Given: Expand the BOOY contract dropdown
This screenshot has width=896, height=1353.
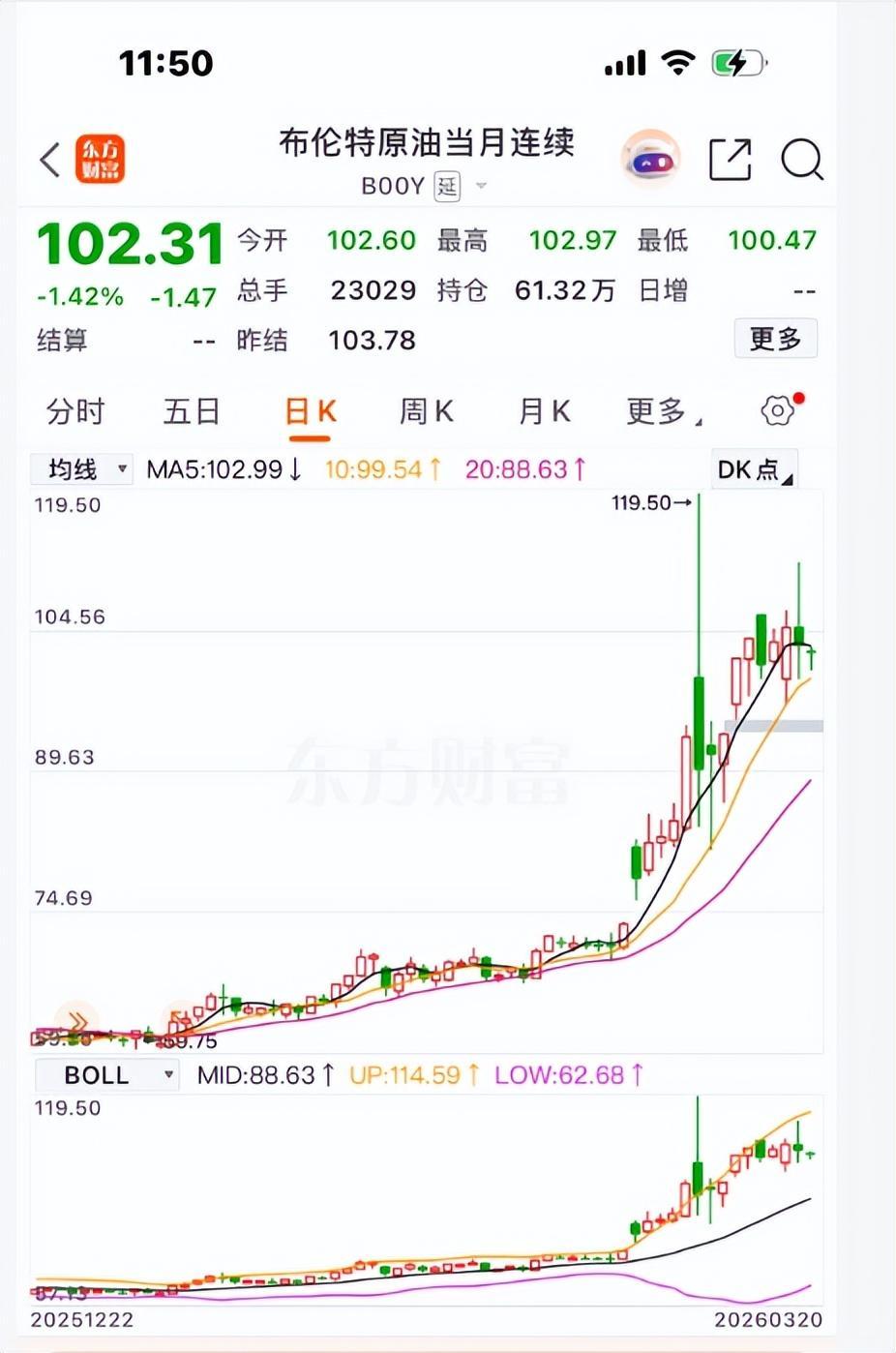Looking at the screenshot, I should (x=481, y=186).
